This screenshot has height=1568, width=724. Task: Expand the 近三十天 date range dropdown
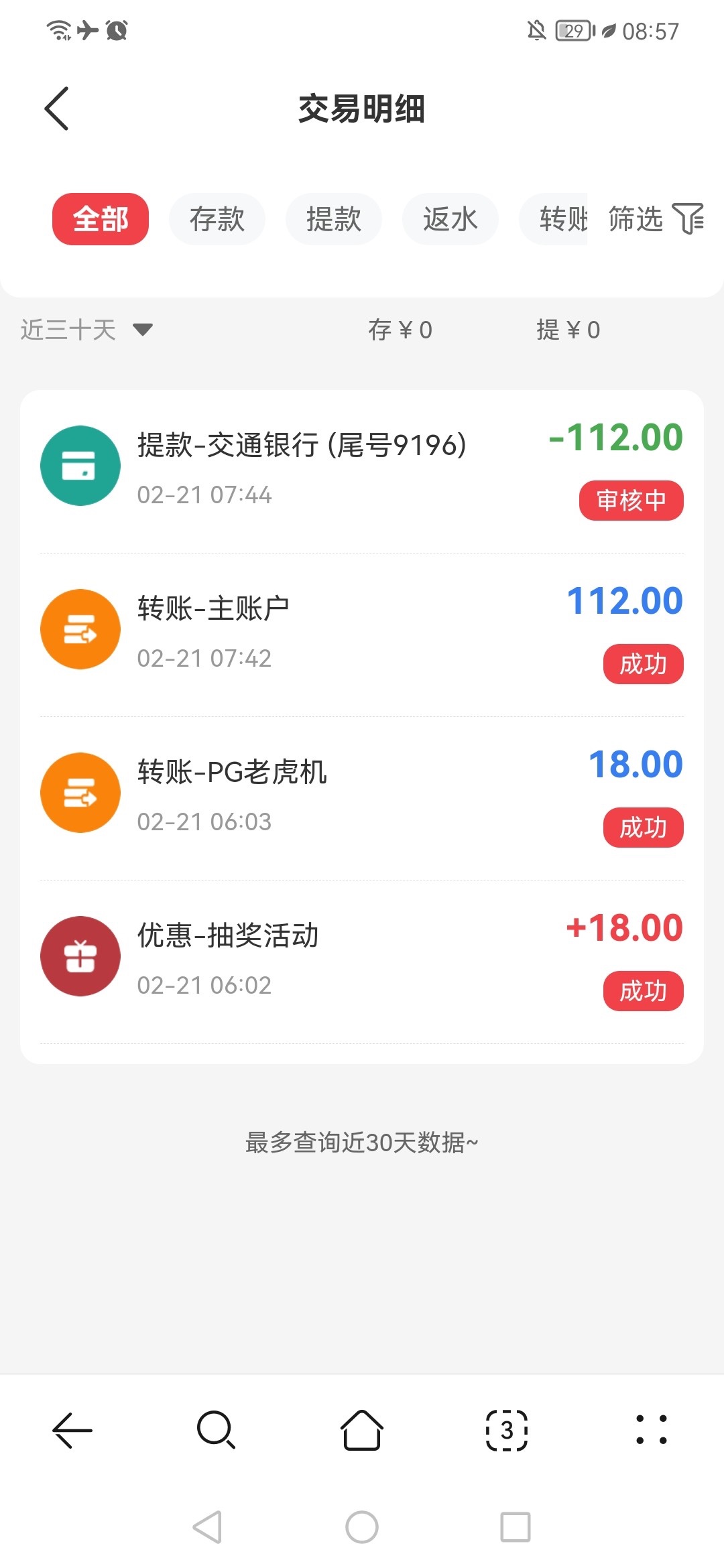point(87,330)
